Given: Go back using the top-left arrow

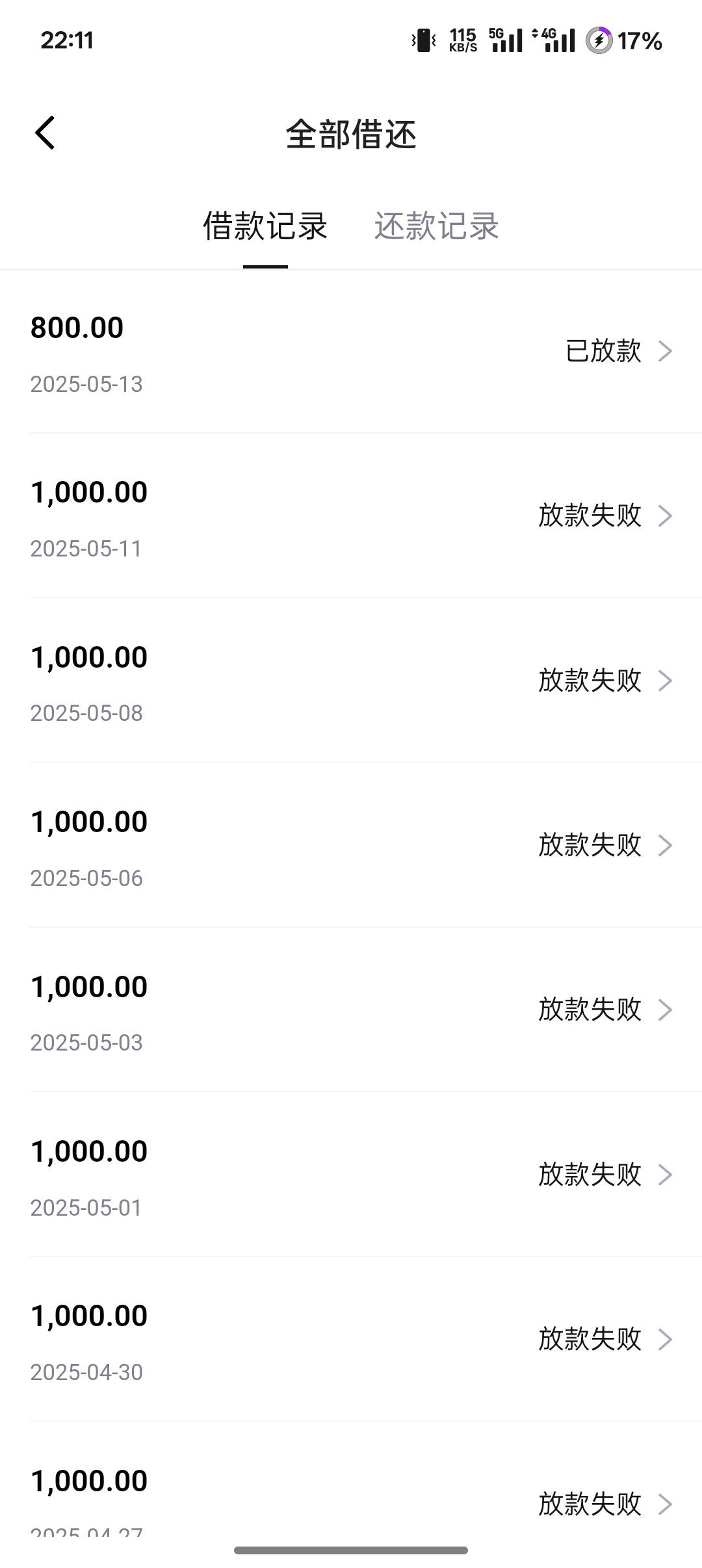Looking at the screenshot, I should coord(45,133).
